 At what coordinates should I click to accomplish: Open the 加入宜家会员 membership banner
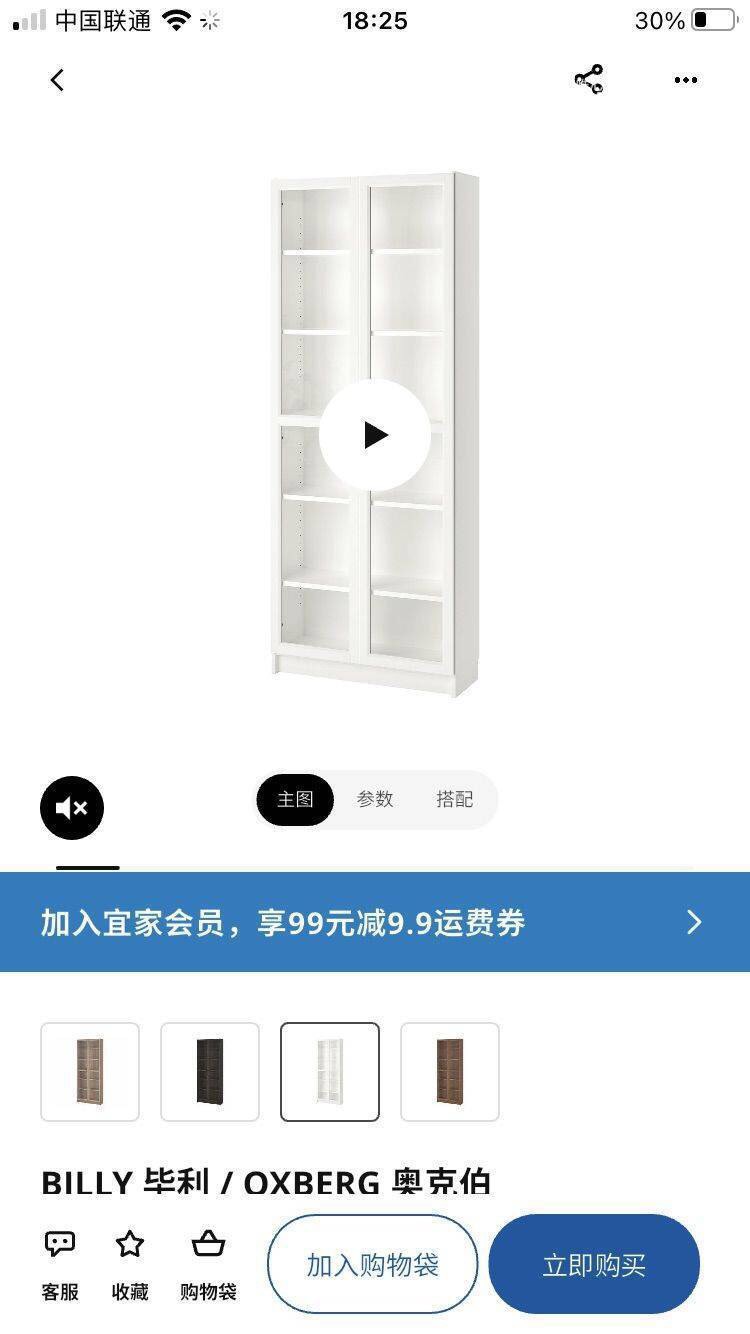click(x=375, y=921)
